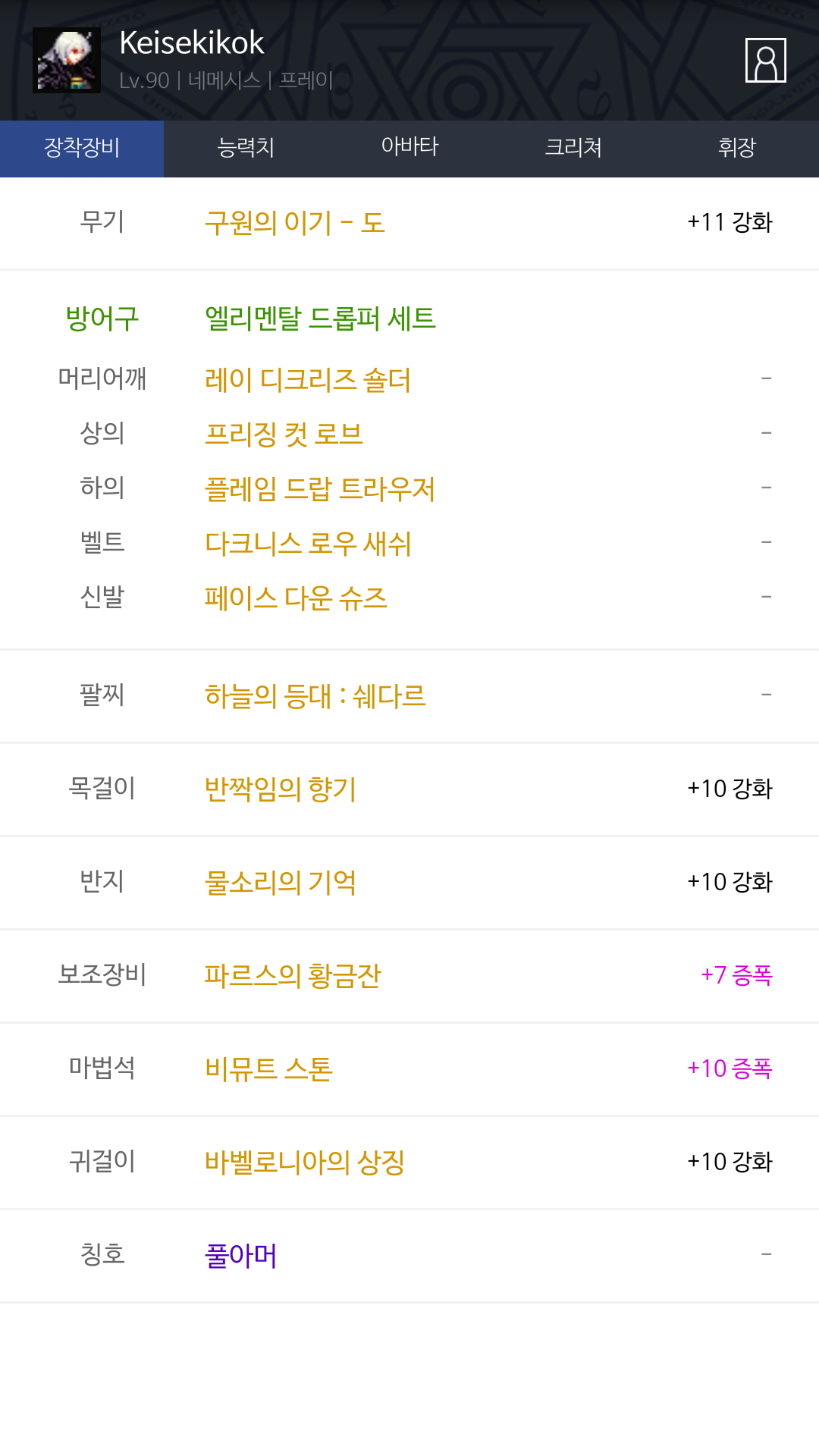The height and width of the screenshot is (1456, 819).
Task: Open title item 풀아머
Action: click(x=240, y=1255)
